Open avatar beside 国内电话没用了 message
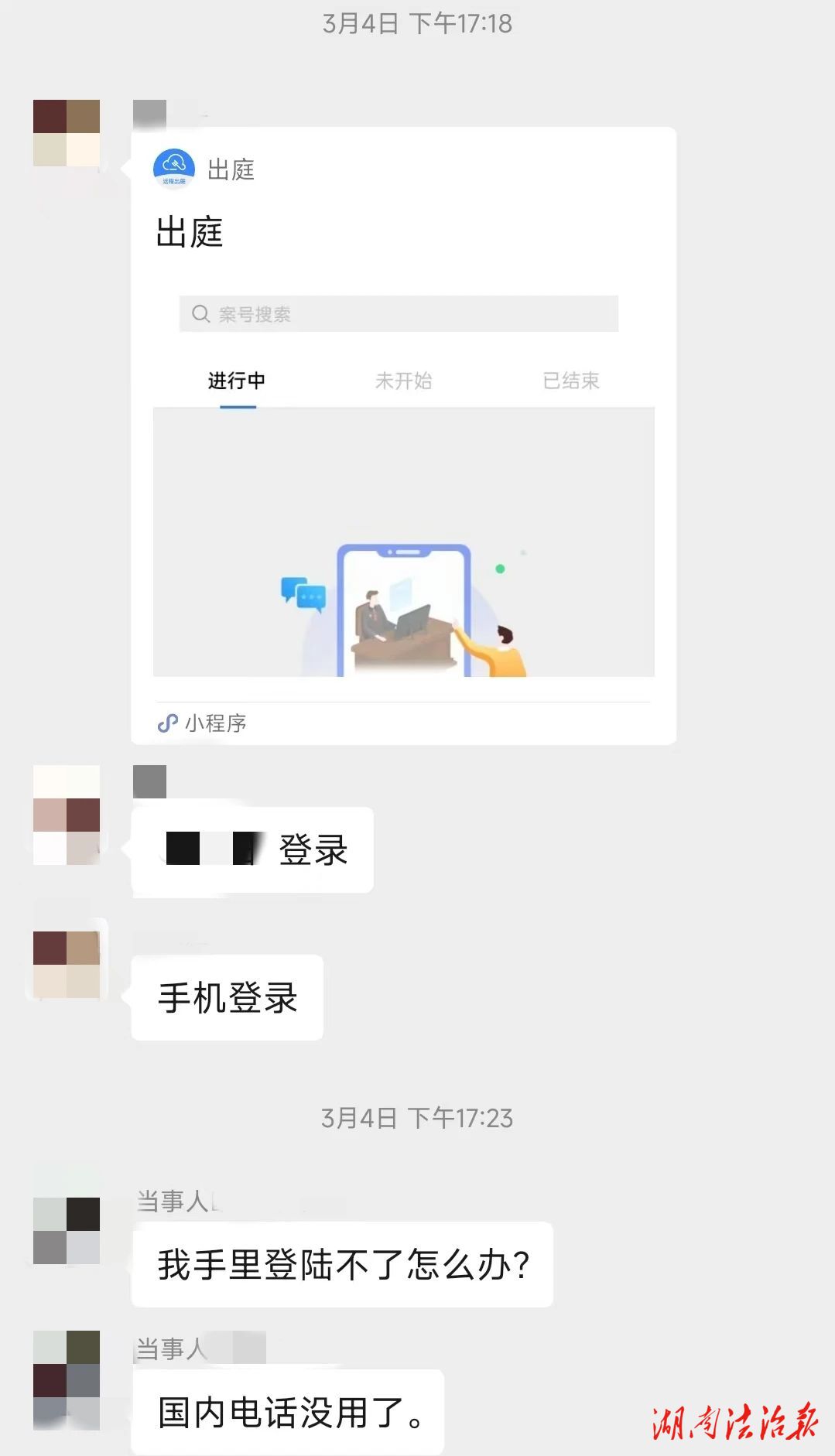 pos(67,1379)
